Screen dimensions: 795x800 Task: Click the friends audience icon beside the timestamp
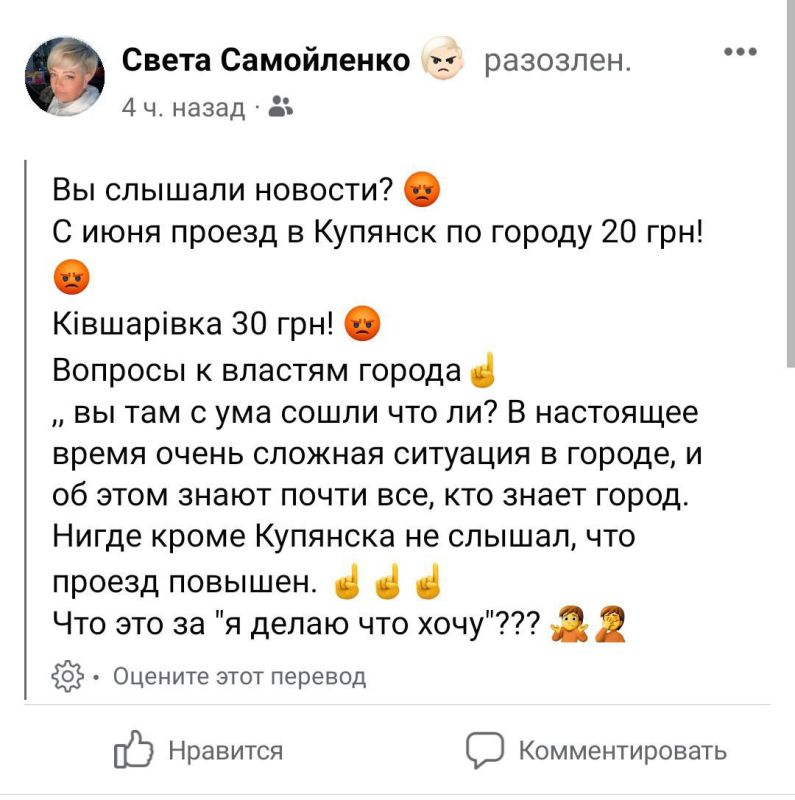pyautogui.click(x=279, y=104)
